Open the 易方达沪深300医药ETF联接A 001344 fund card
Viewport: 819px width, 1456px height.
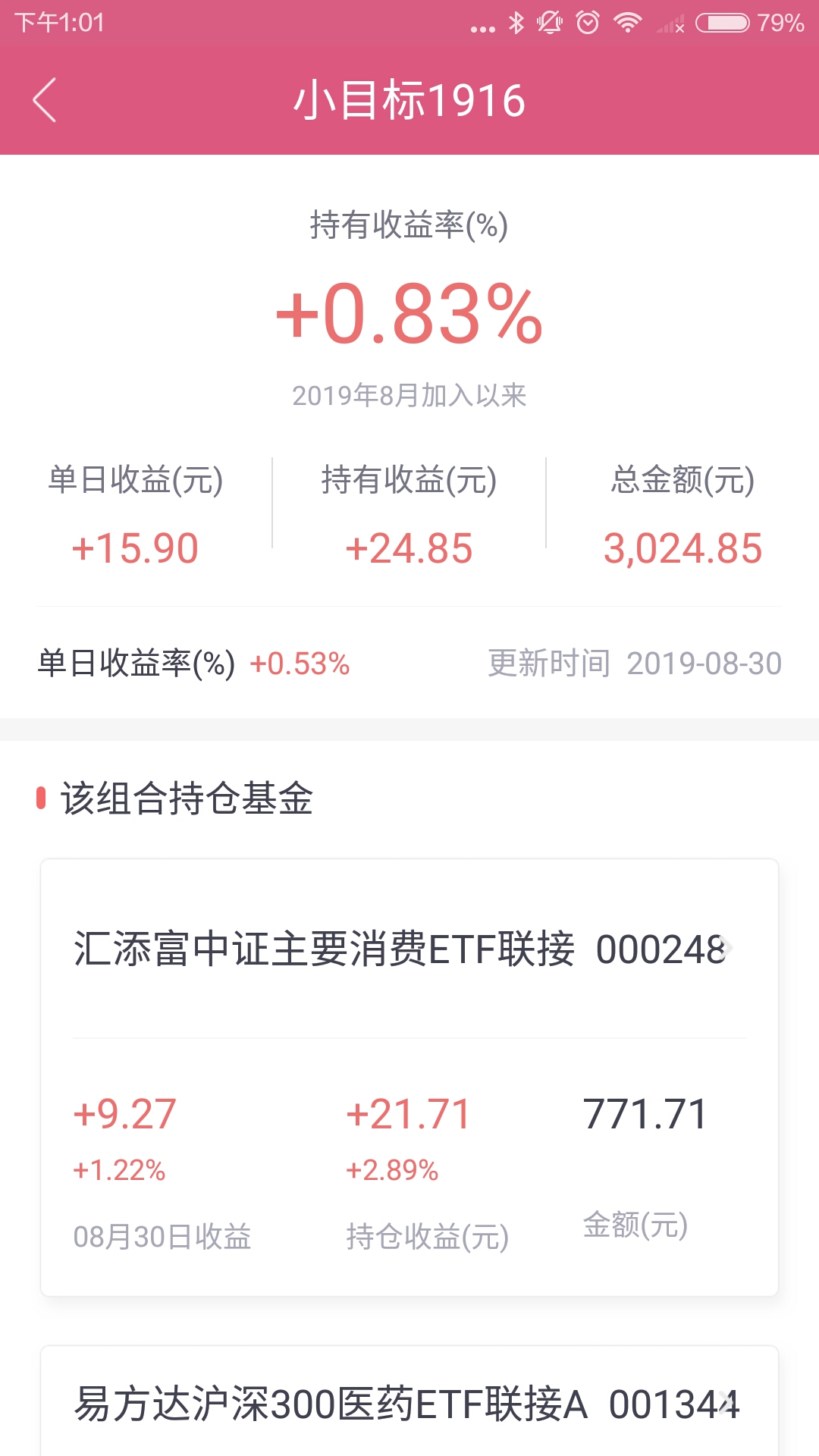point(409,1401)
